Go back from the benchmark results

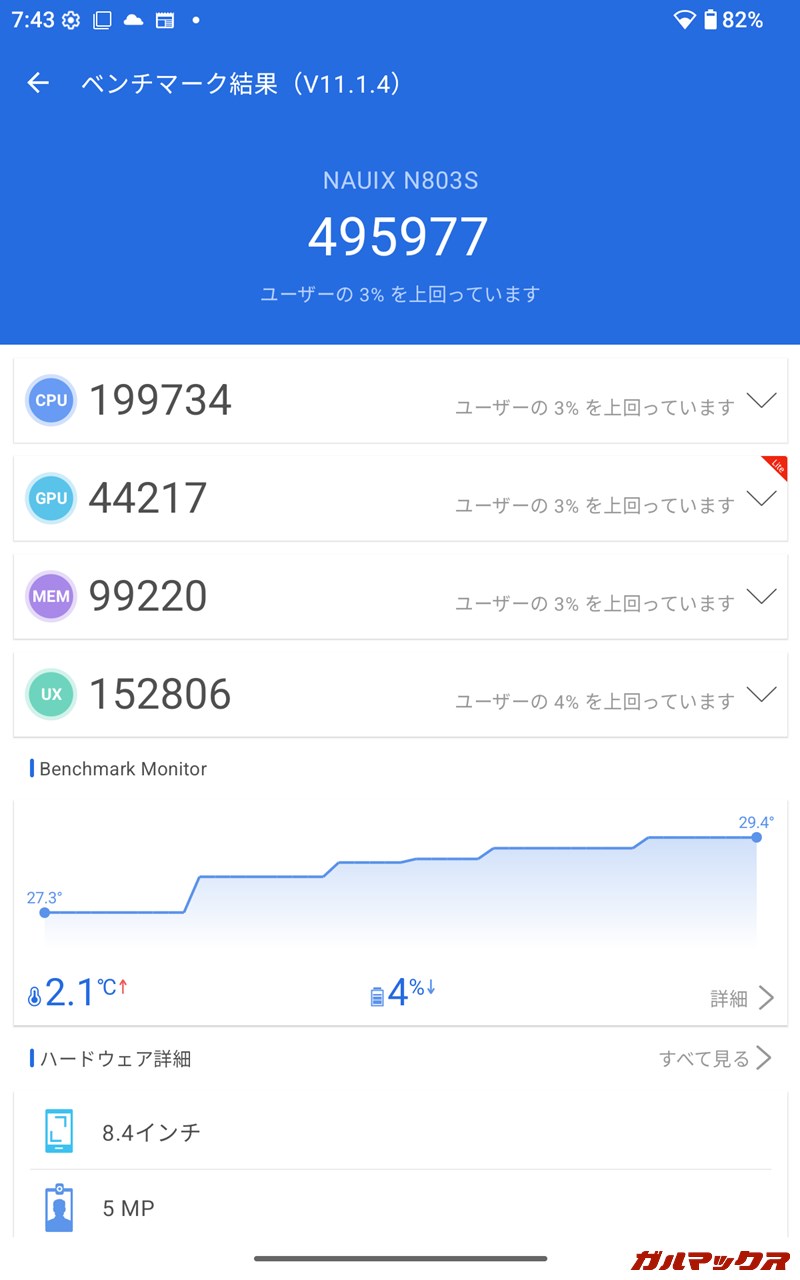click(38, 83)
